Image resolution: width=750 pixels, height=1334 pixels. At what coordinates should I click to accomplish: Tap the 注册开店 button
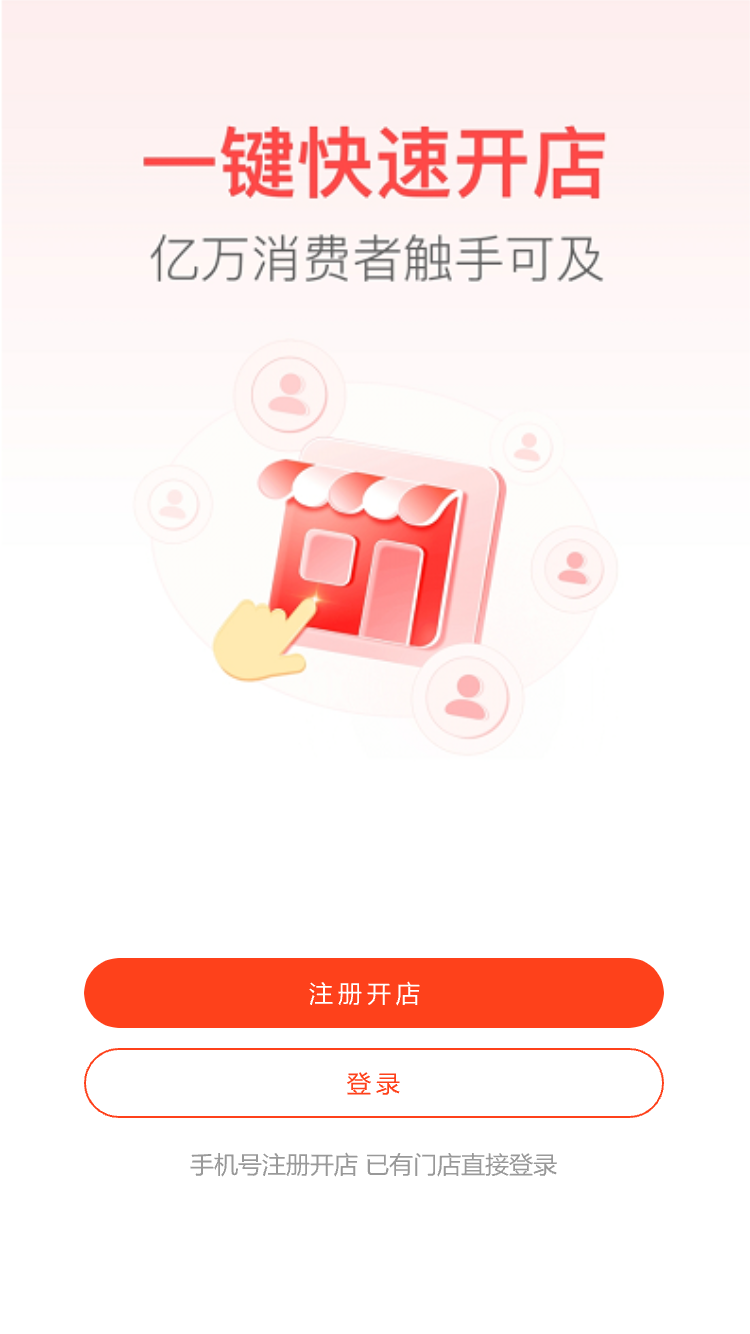374,993
